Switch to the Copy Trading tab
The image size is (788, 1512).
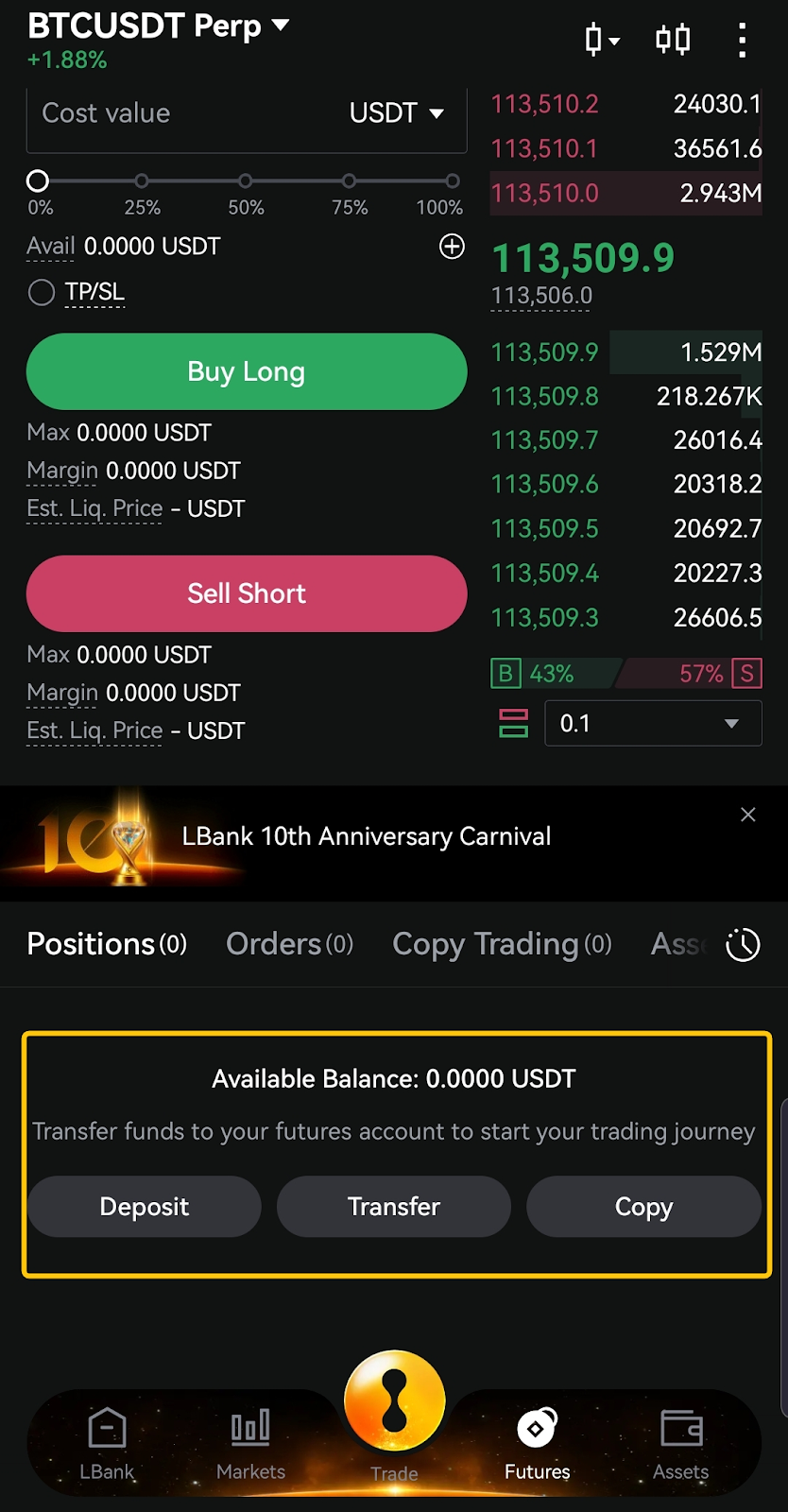[502, 944]
